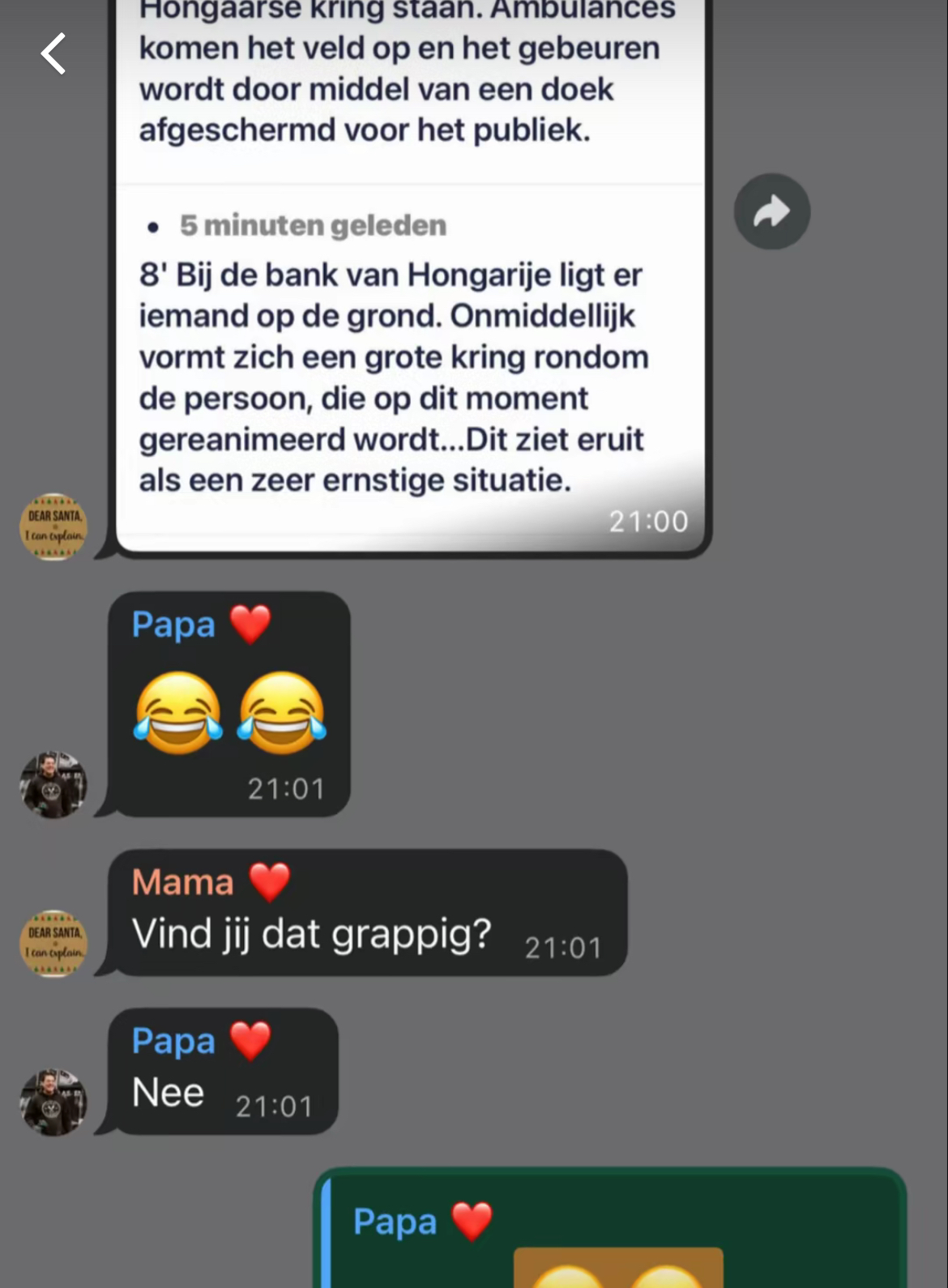Screen dimensions: 948x1288
Task: Open Papa's avatar beside the laughing emojis
Action: click(x=53, y=784)
